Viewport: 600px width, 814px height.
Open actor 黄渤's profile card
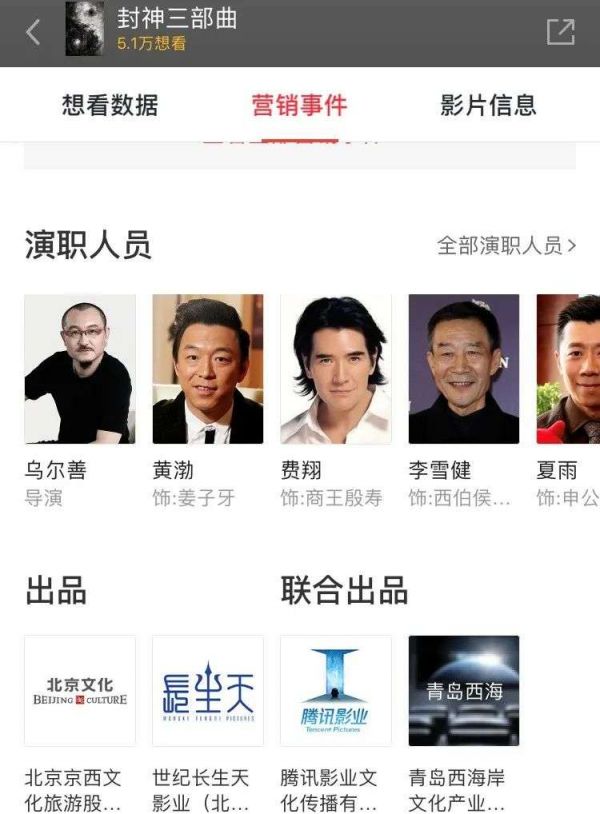[208, 370]
